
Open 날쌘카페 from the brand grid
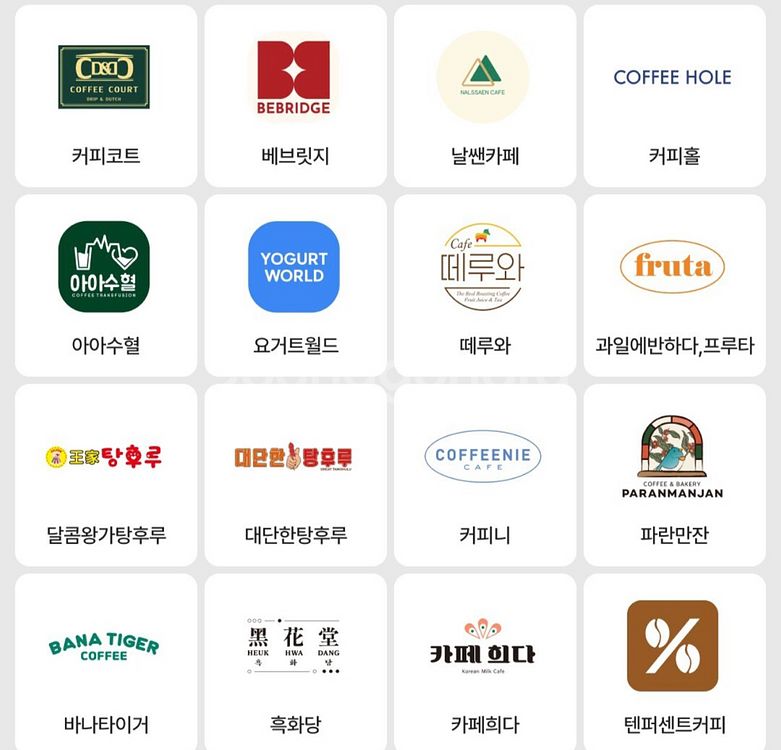[484, 97]
